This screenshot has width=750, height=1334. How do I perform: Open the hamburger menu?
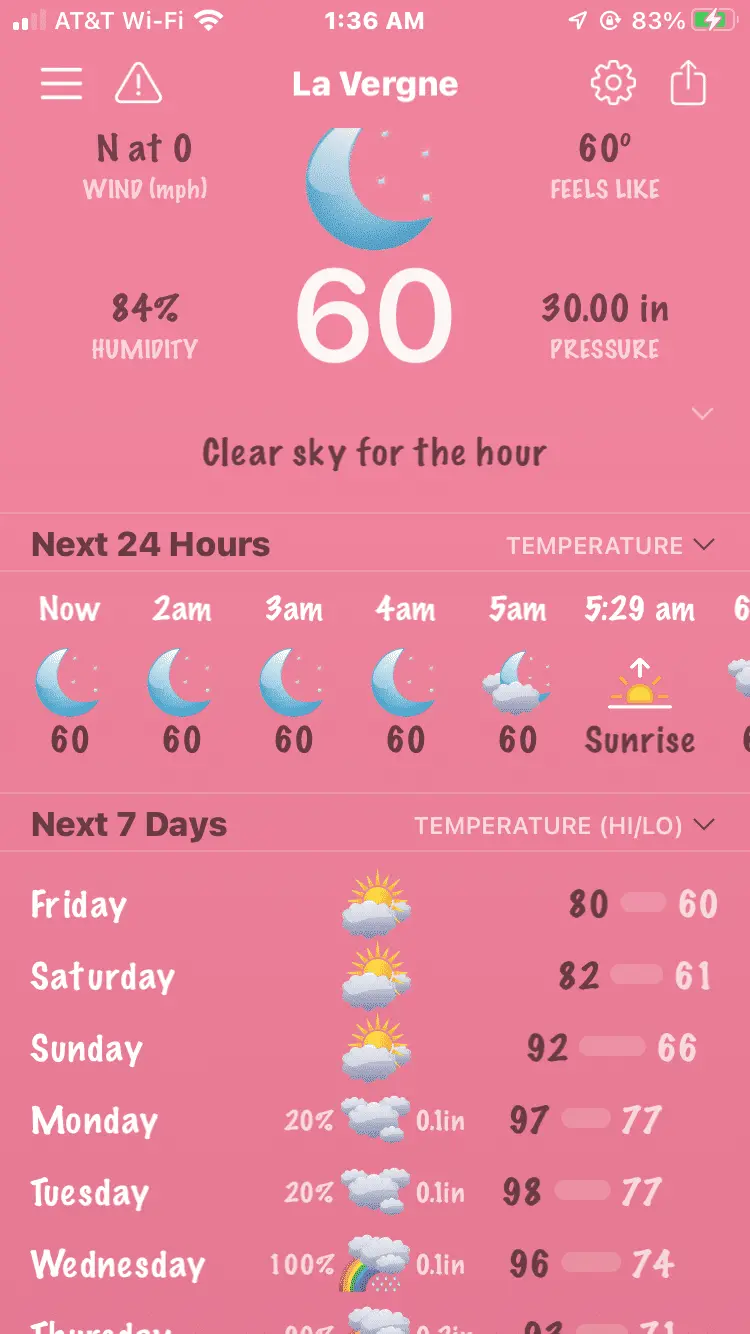pyautogui.click(x=61, y=84)
